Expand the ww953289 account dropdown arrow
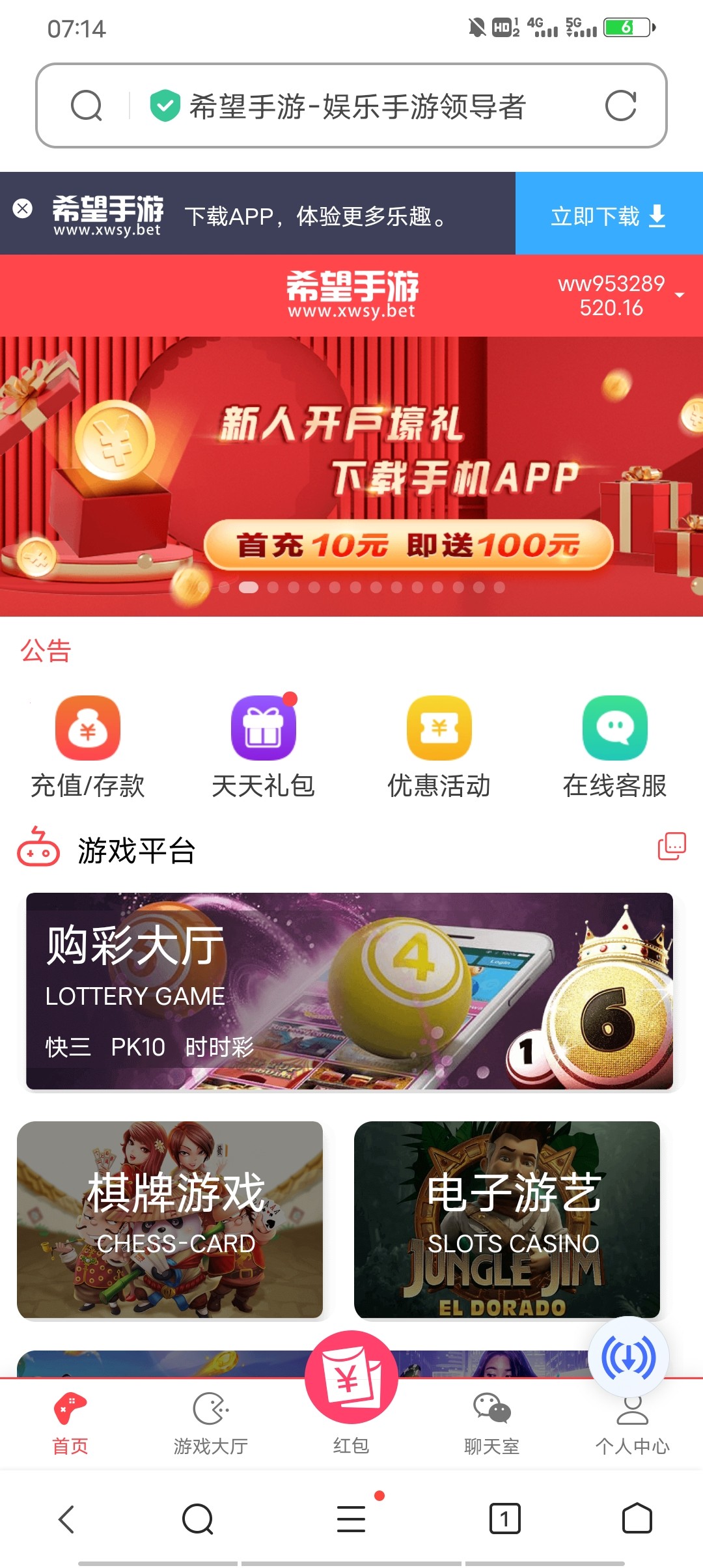 [x=682, y=294]
